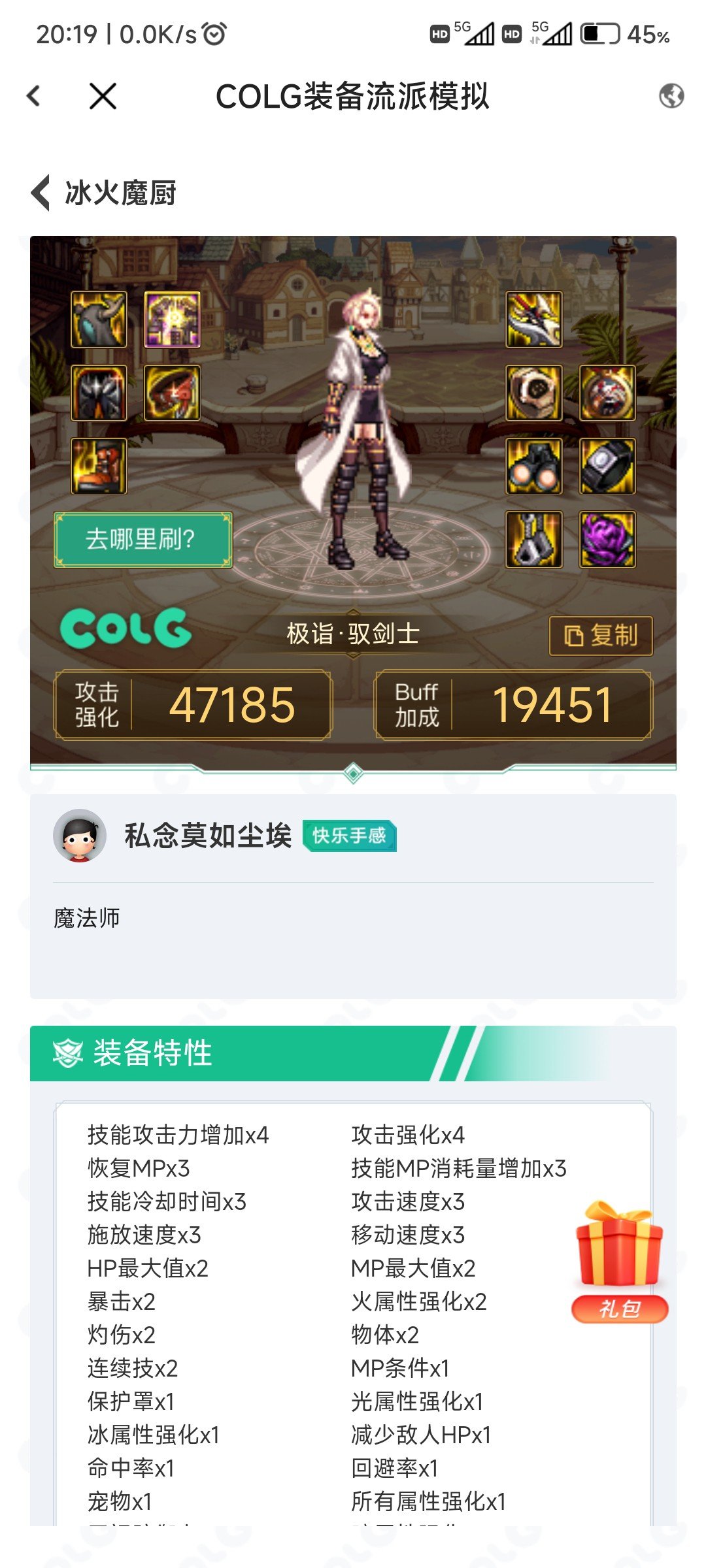
Task: Inspect the equipped weapon slot
Action: 533,319
